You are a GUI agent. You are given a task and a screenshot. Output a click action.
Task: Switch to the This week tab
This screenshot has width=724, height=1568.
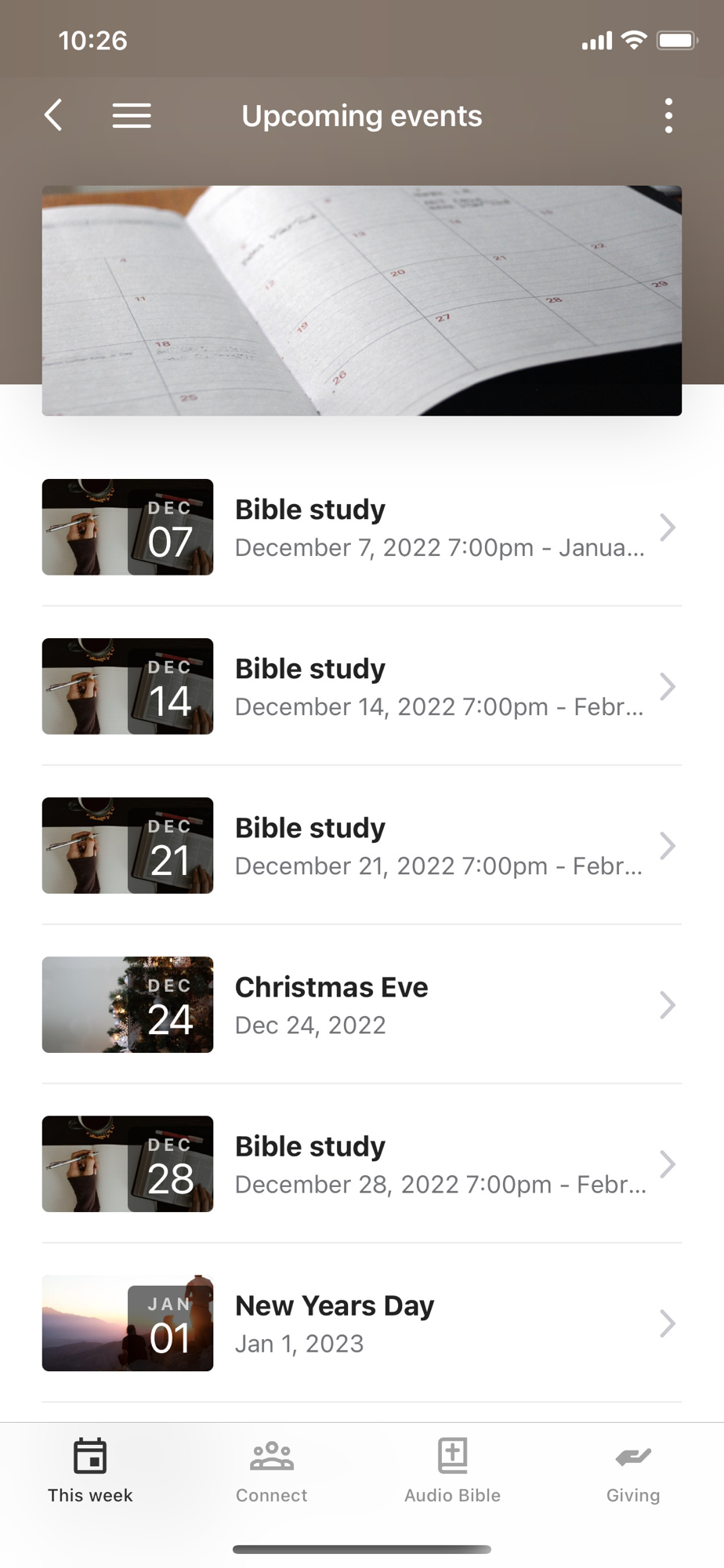click(x=90, y=1471)
